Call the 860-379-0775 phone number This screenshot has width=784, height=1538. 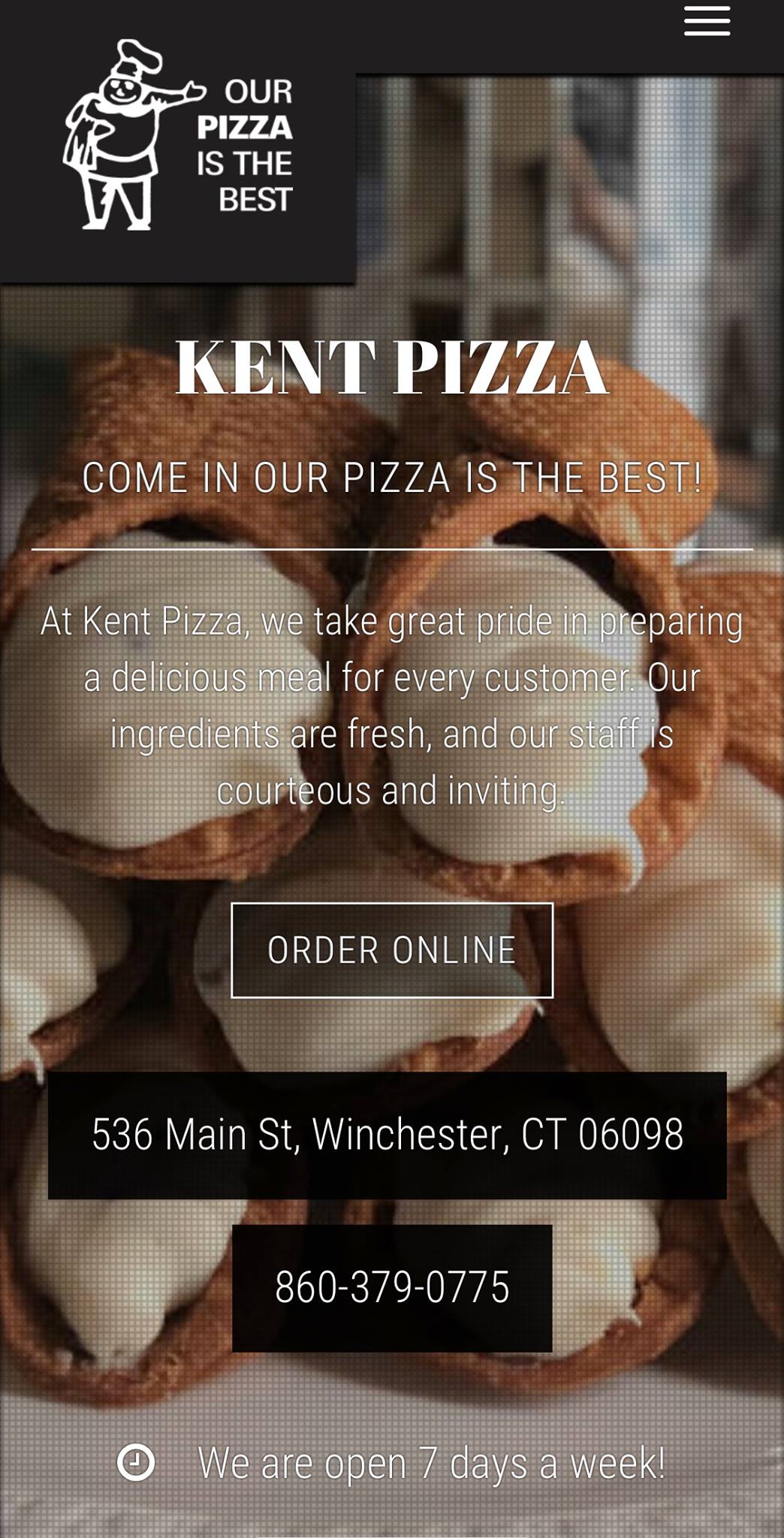tap(392, 1287)
